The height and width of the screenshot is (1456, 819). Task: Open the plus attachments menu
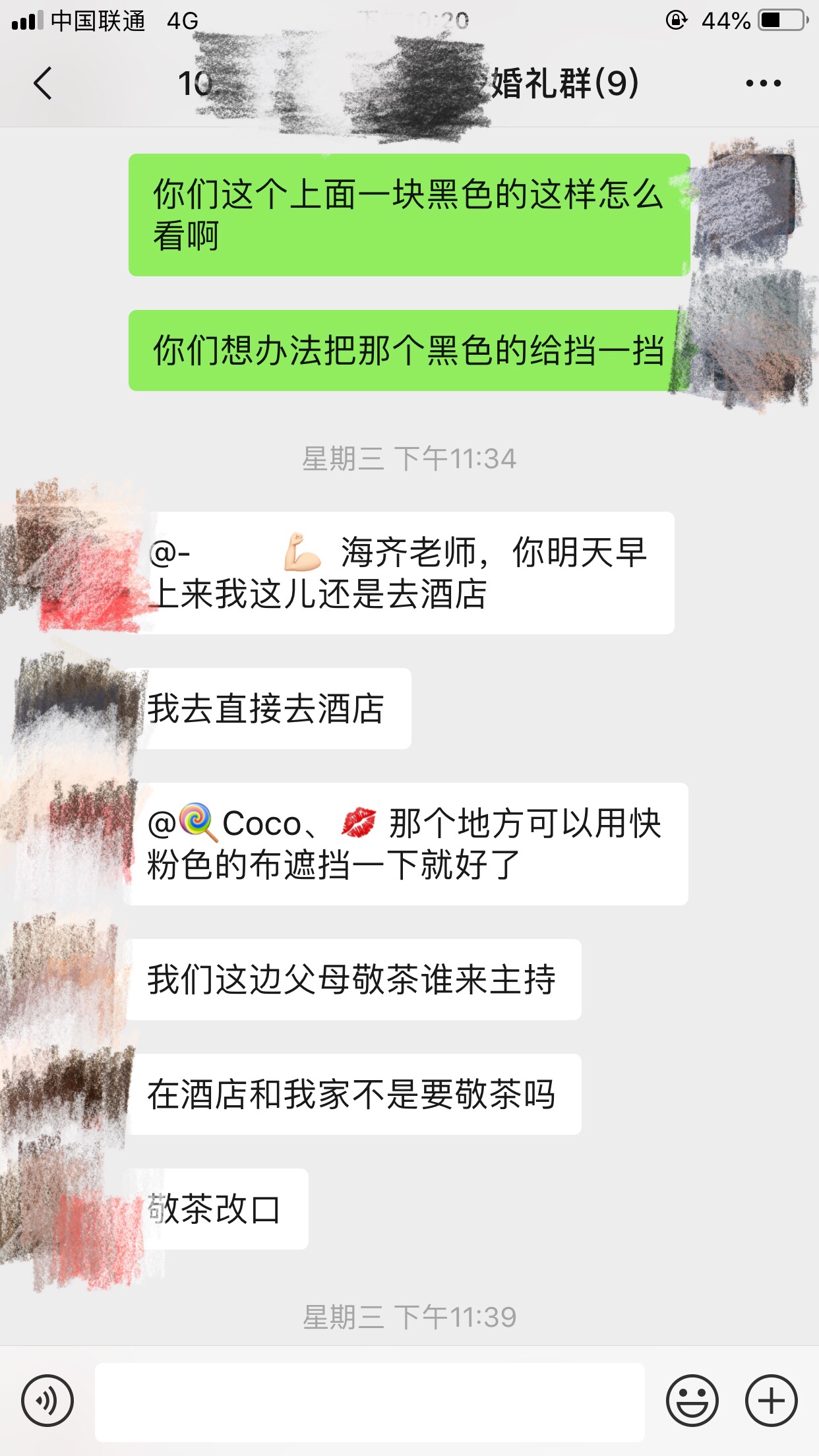[x=772, y=1401]
